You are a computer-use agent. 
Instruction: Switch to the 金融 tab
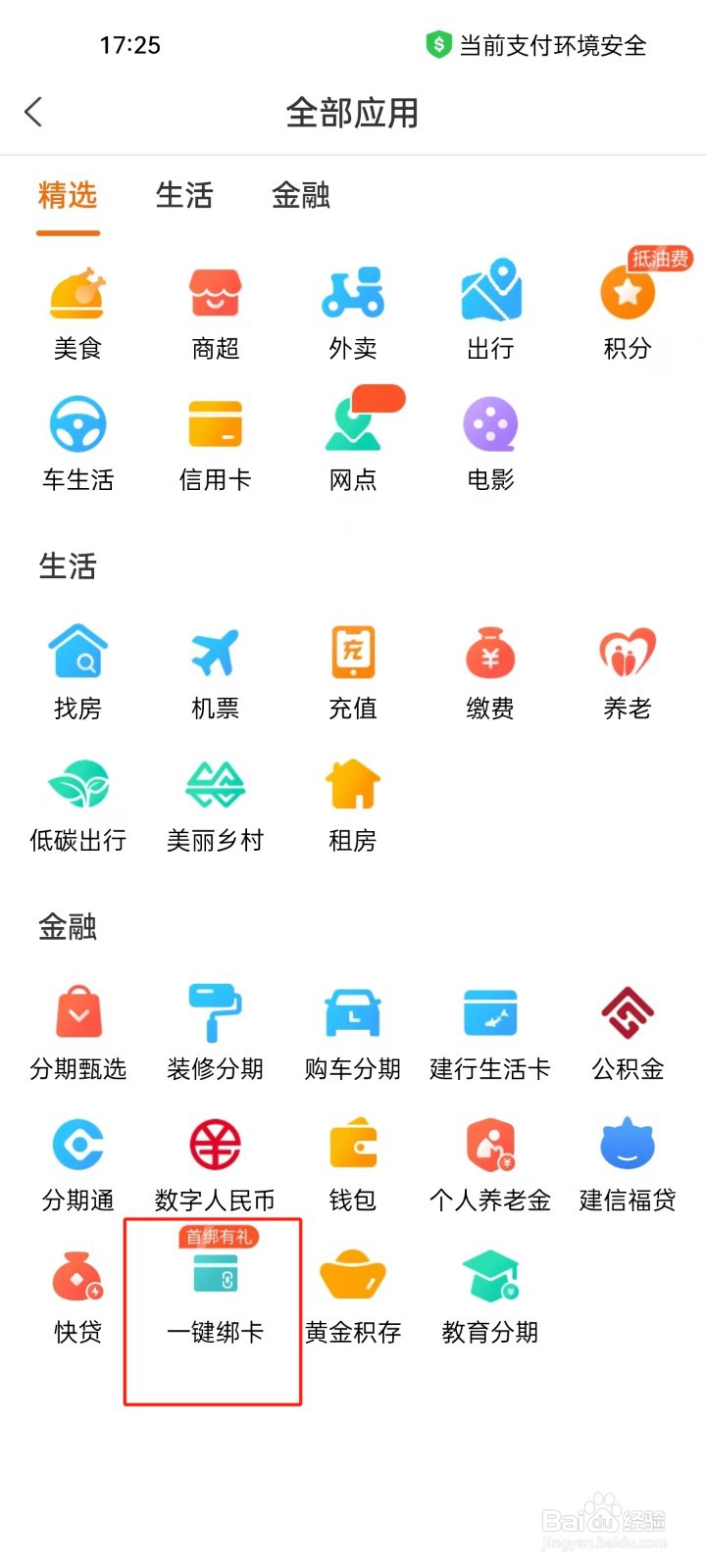[x=301, y=196]
